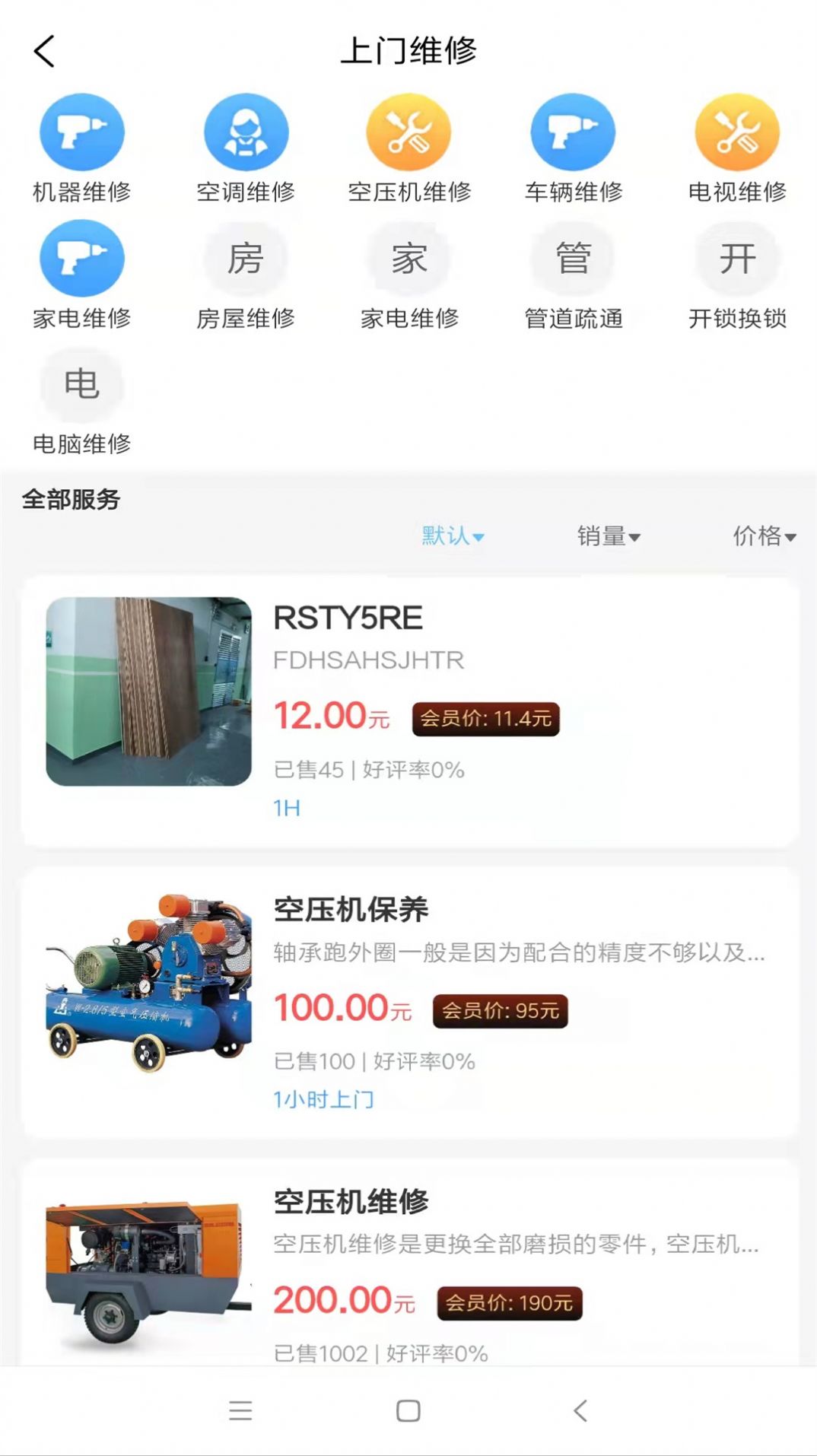817x1456 pixels.
Task: Open the blue compressor product thumbnail
Action: [x=149, y=975]
